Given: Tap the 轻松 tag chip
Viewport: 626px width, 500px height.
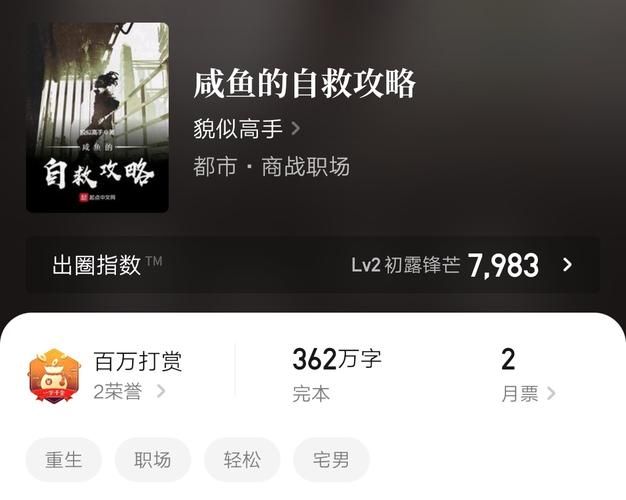Looking at the screenshot, I should [242, 460].
